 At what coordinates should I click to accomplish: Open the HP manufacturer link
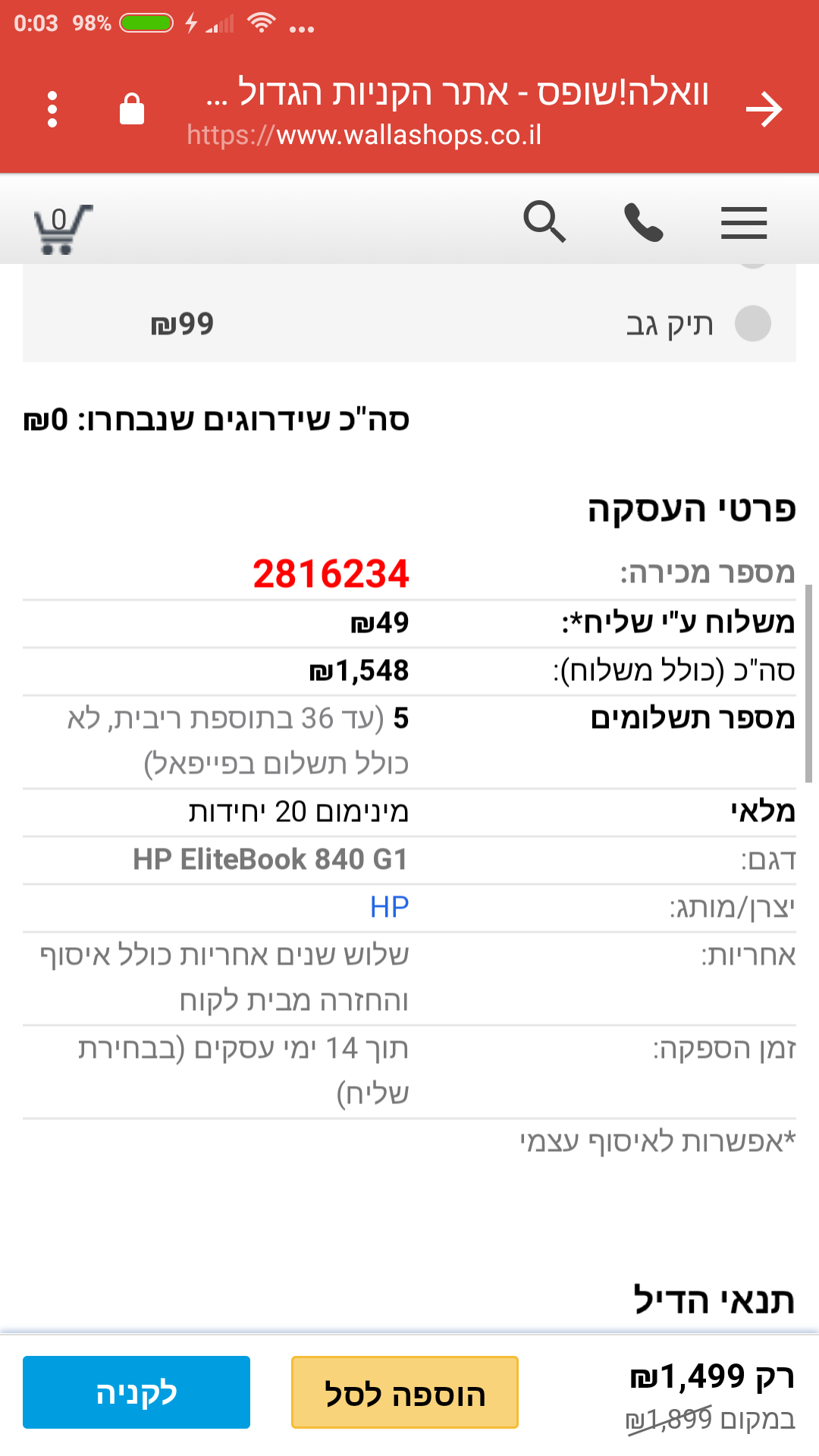(x=389, y=907)
